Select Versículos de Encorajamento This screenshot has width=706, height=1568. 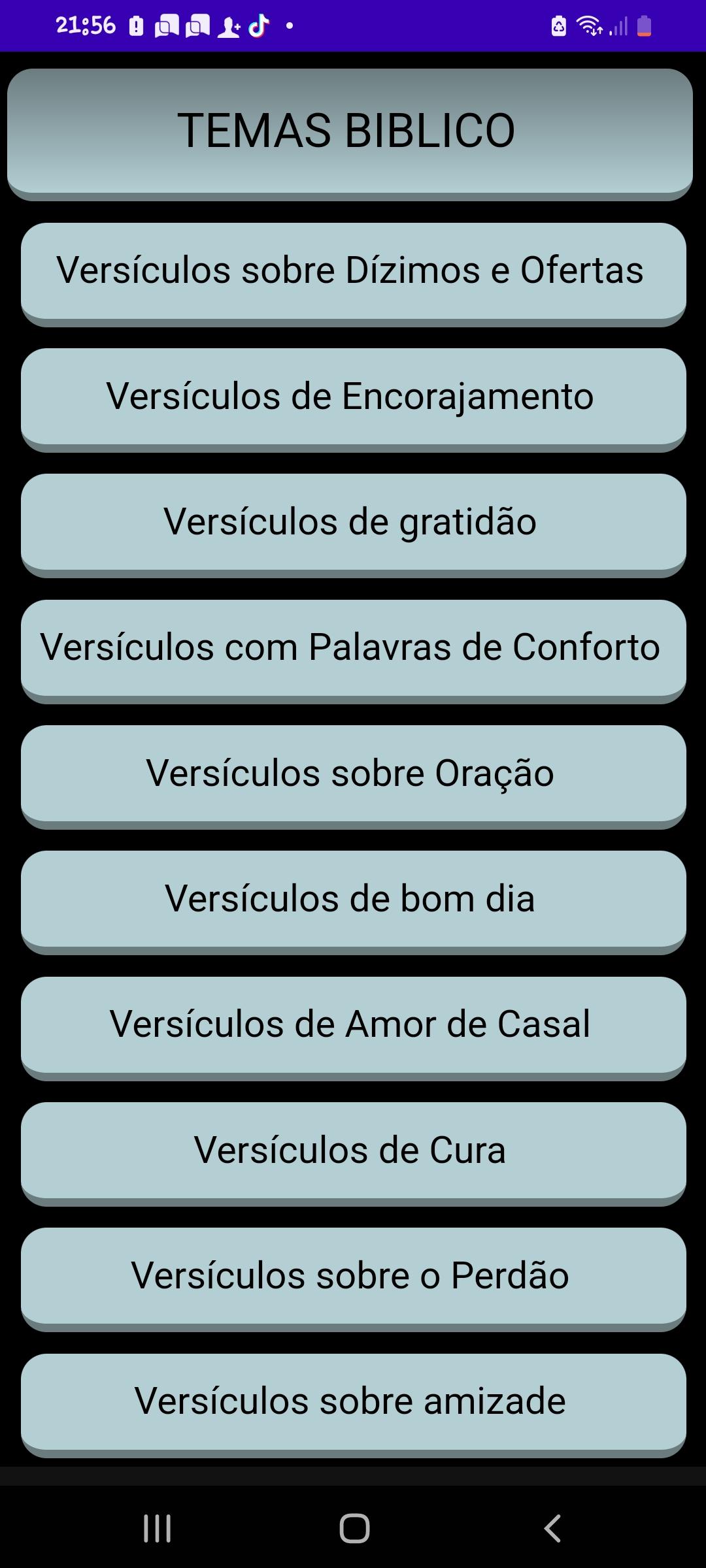[x=353, y=400]
